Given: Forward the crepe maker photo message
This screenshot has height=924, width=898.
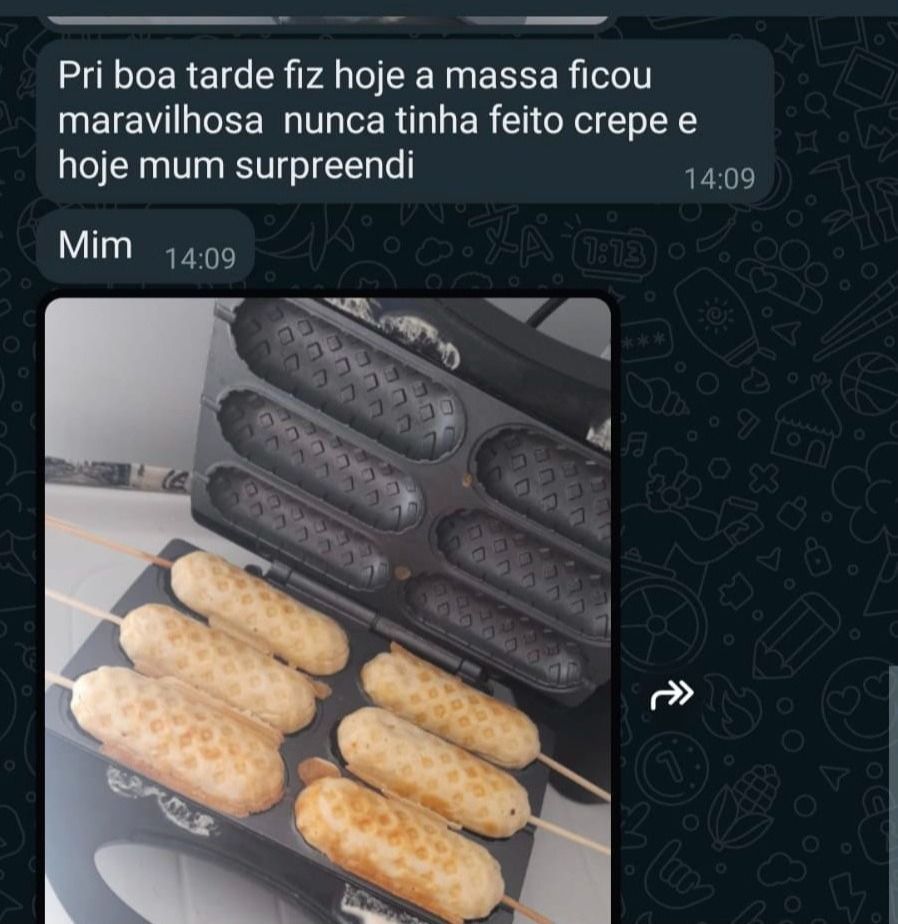Looking at the screenshot, I should click(x=671, y=694).
